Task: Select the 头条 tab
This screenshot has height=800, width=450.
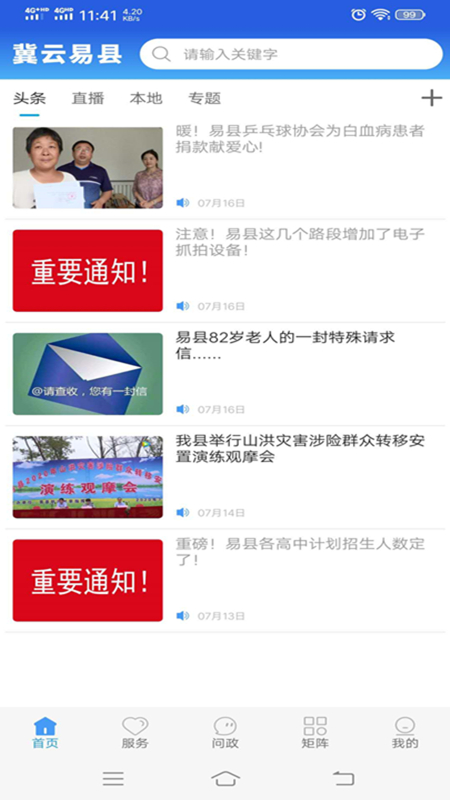Action: tap(29, 98)
